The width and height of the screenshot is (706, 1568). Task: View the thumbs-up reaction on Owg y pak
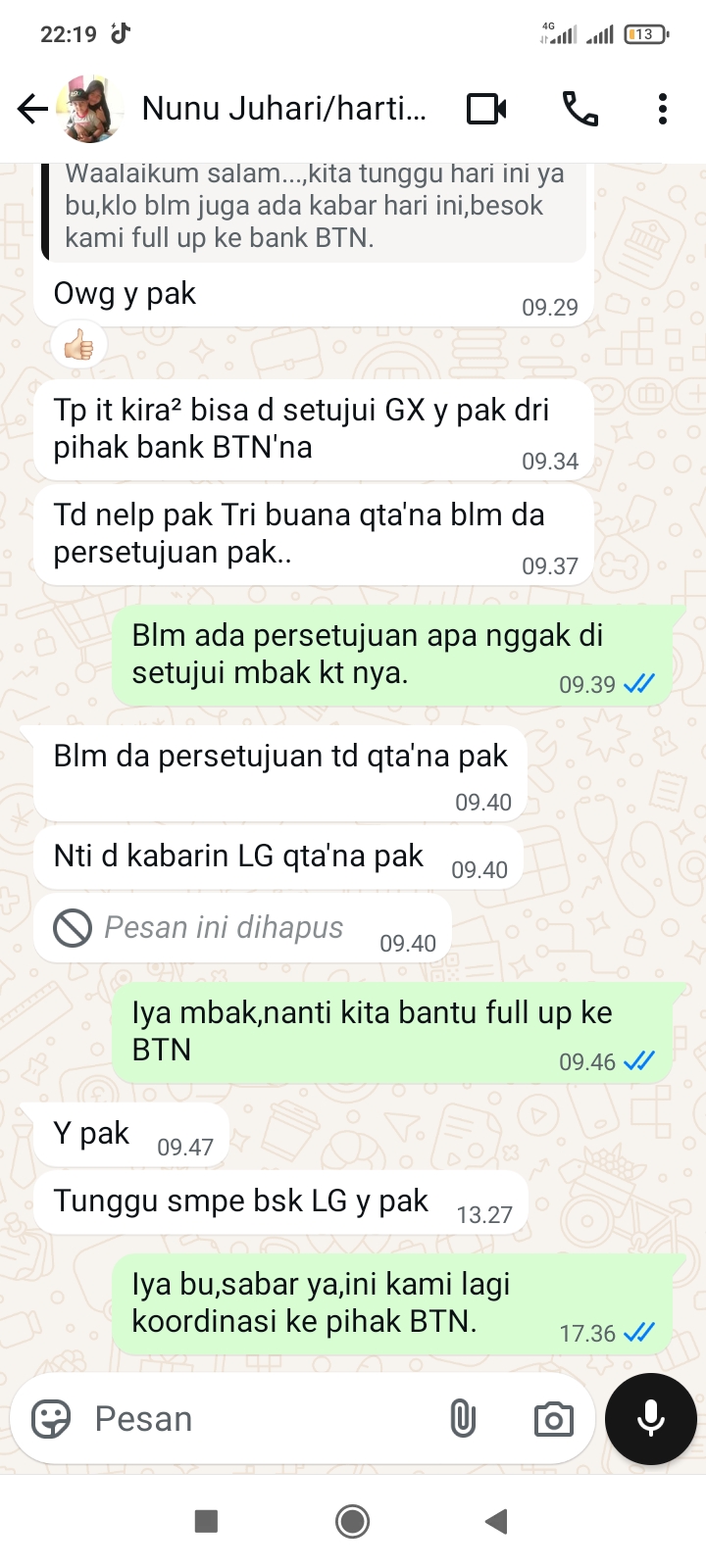pyautogui.click(x=79, y=345)
